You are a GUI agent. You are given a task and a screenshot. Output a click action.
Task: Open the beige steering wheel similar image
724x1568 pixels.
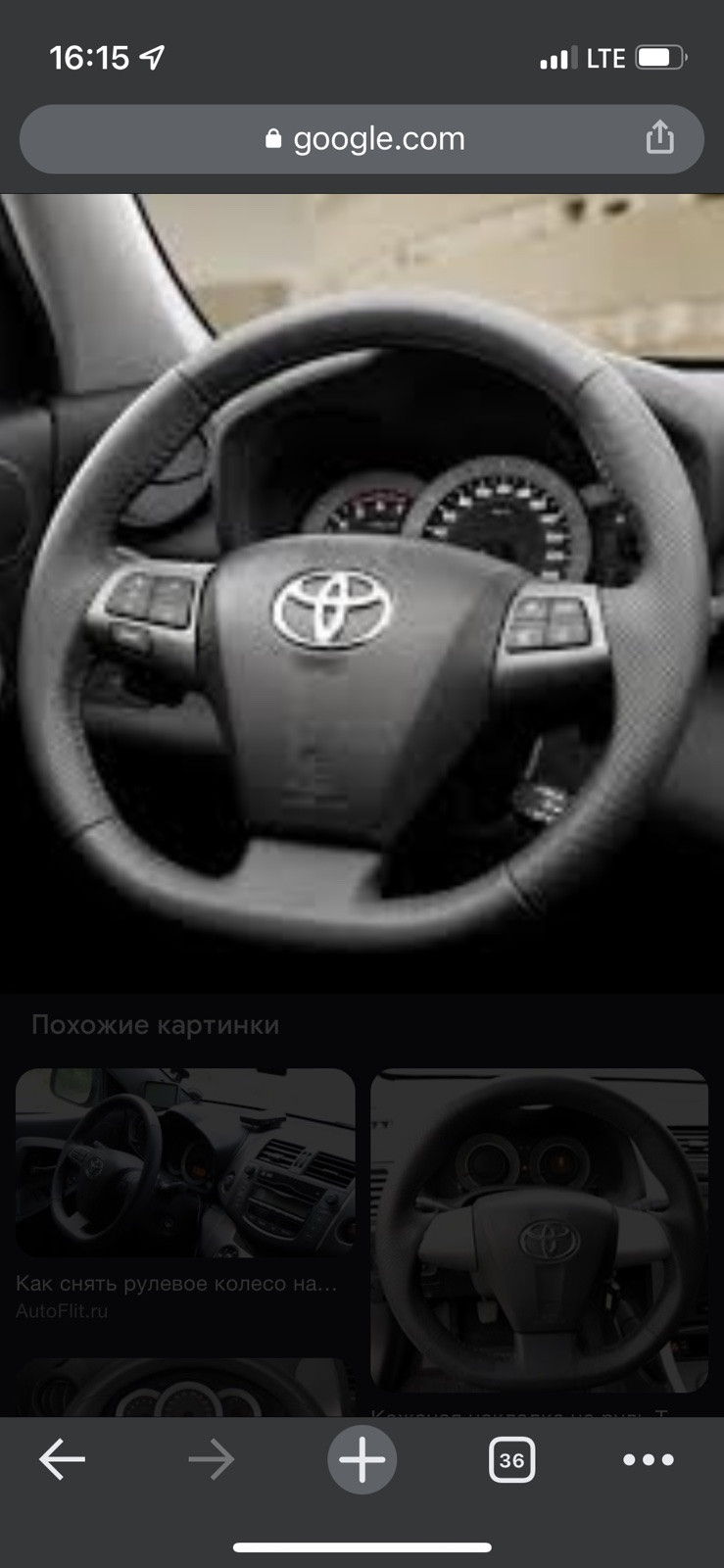(x=539, y=1230)
